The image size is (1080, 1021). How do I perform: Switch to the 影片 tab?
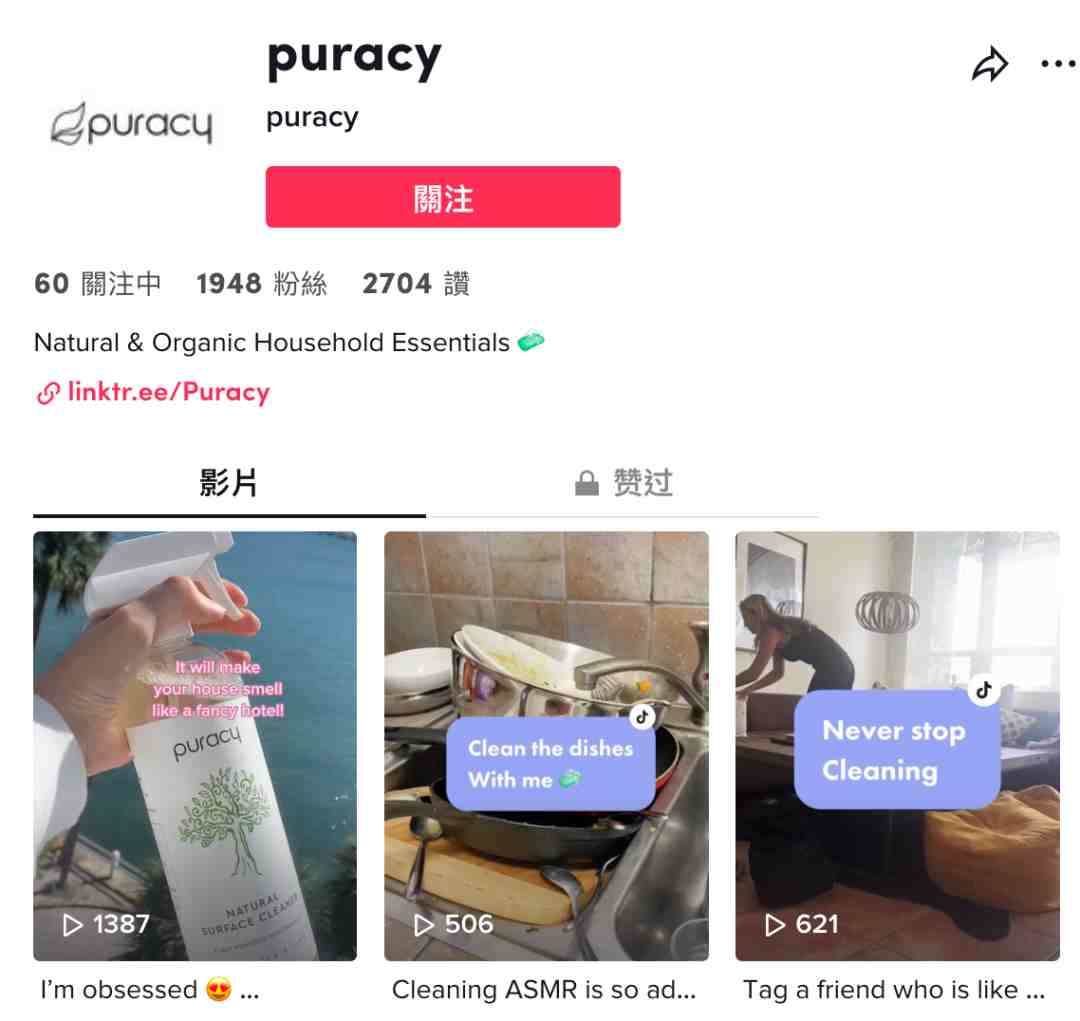pyautogui.click(x=229, y=484)
